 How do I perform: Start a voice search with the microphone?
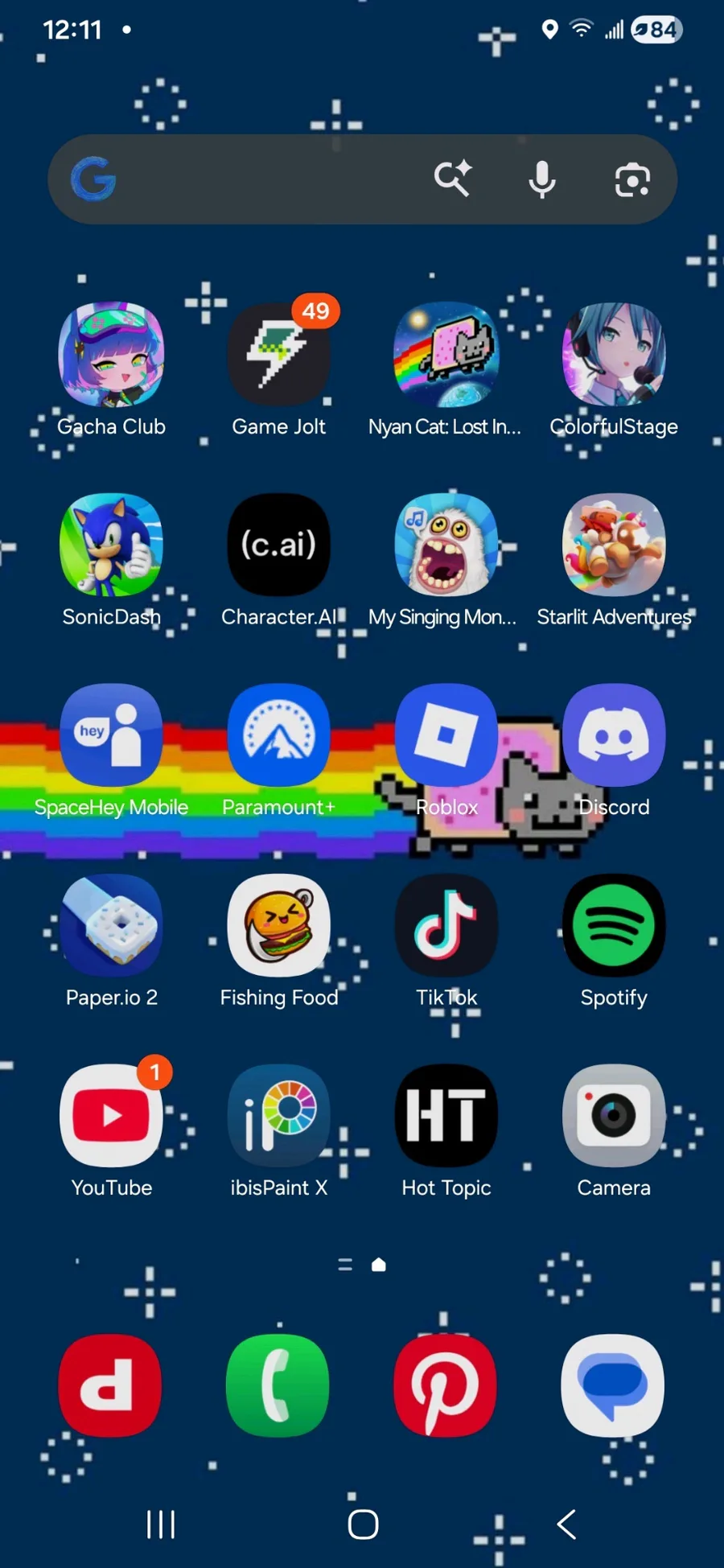point(542,179)
